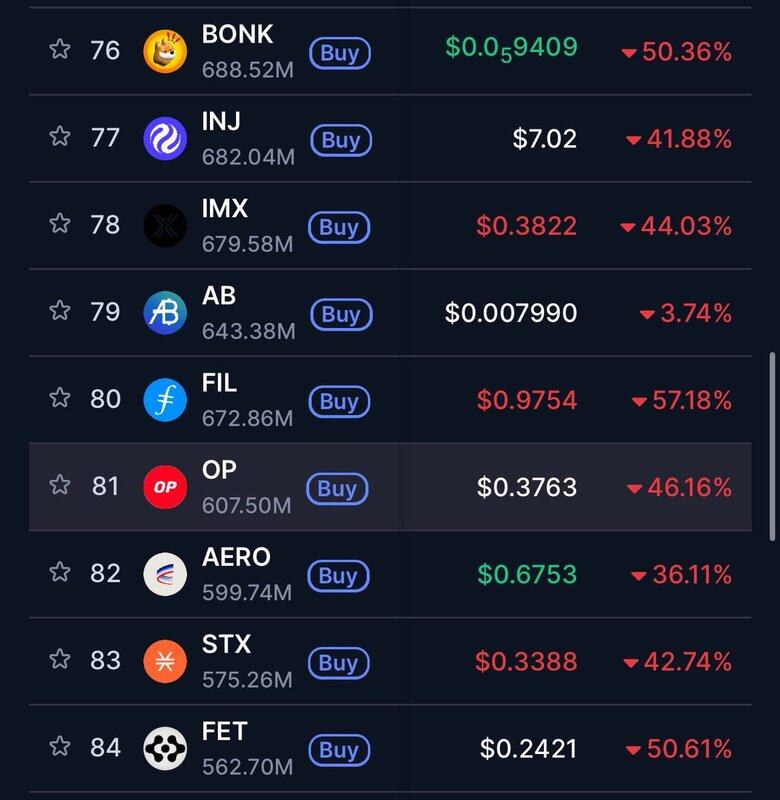Viewport: 780px width, 800px height.
Task: Hit Buy for FET
Action: coord(339,750)
